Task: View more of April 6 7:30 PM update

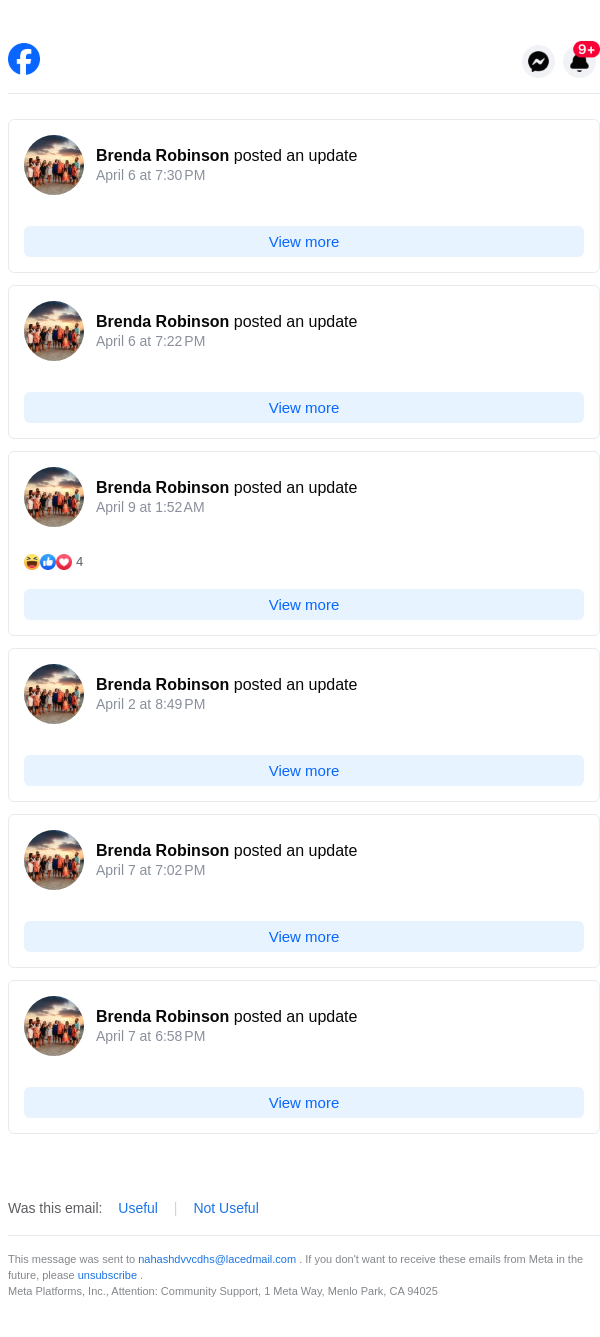Action: pos(304,242)
